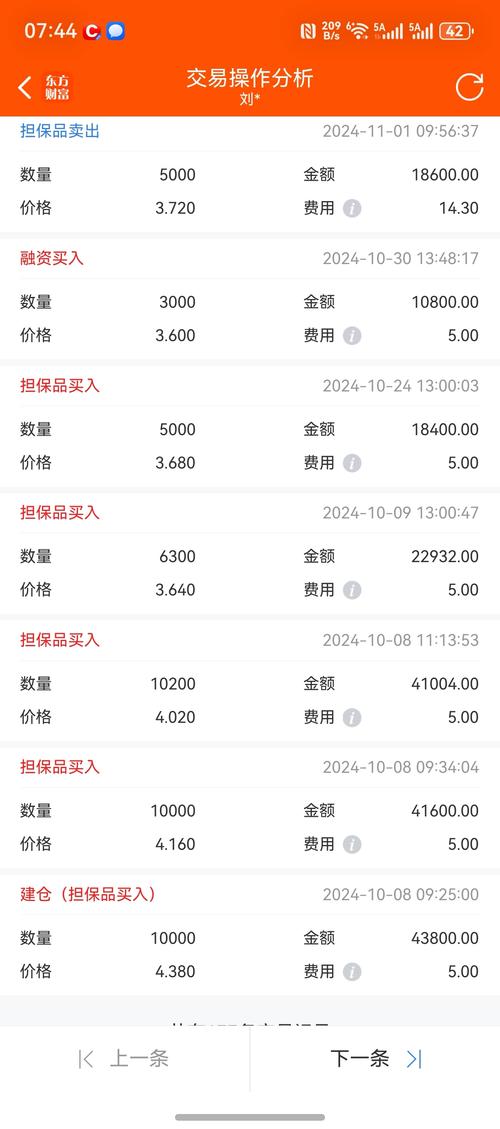Screen dimensions: 500x1129
Task: Show fee info for 2024-10-24 担保品买入
Action: tap(352, 463)
